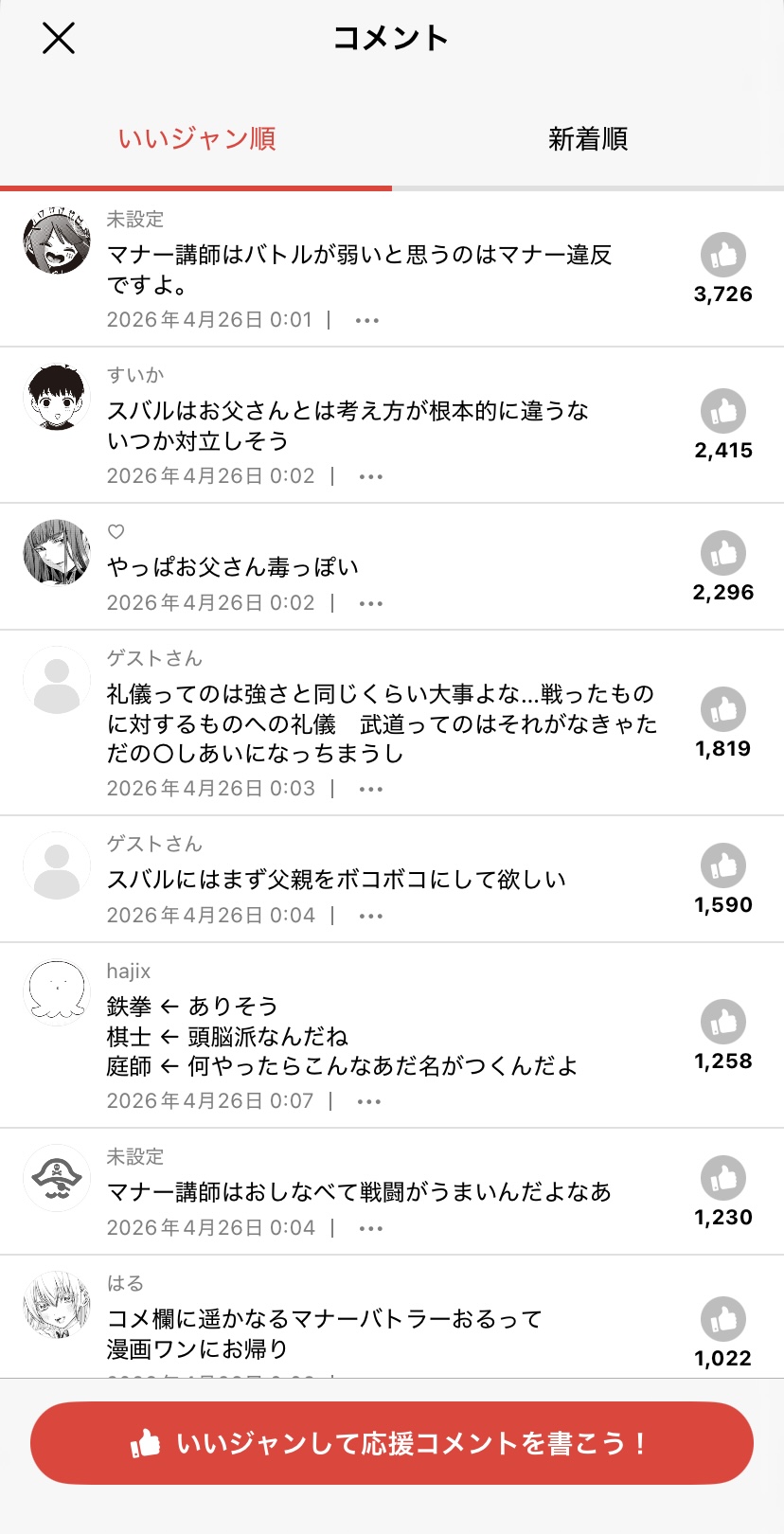This screenshot has height=1534, width=784.
Task: Like はる's comment
Action: tap(722, 1319)
